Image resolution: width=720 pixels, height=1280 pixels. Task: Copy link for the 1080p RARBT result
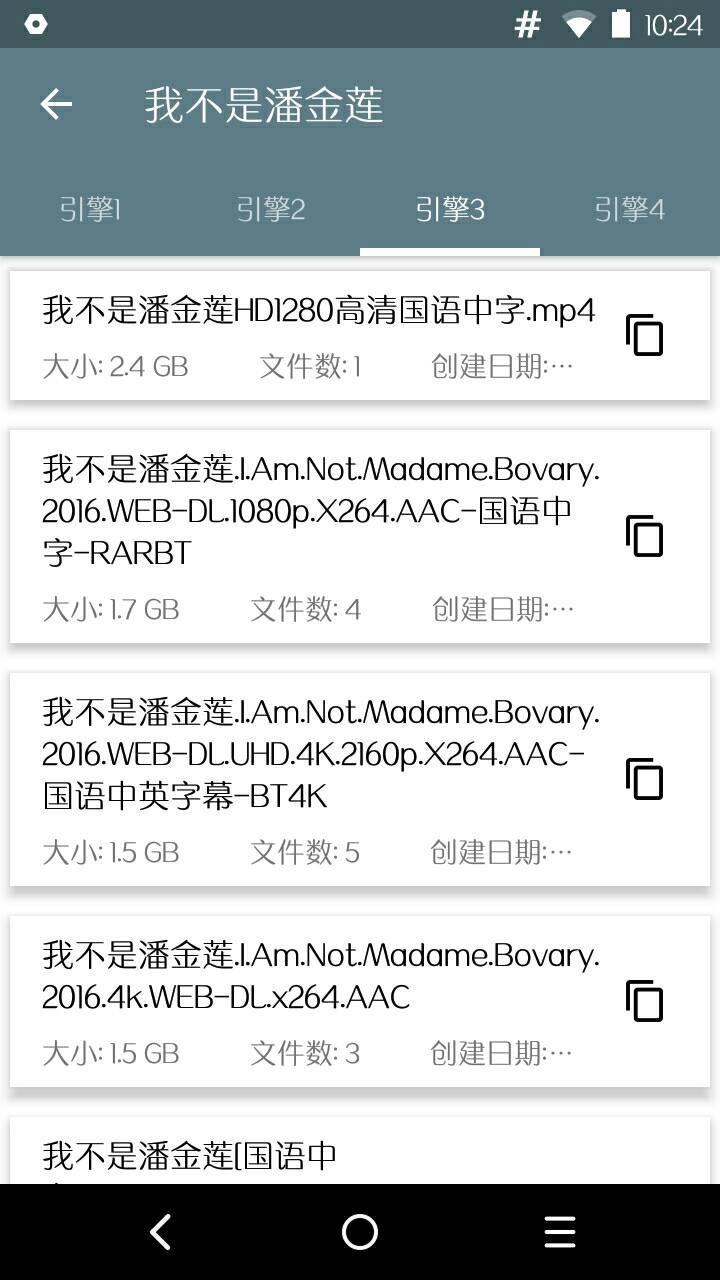click(644, 536)
